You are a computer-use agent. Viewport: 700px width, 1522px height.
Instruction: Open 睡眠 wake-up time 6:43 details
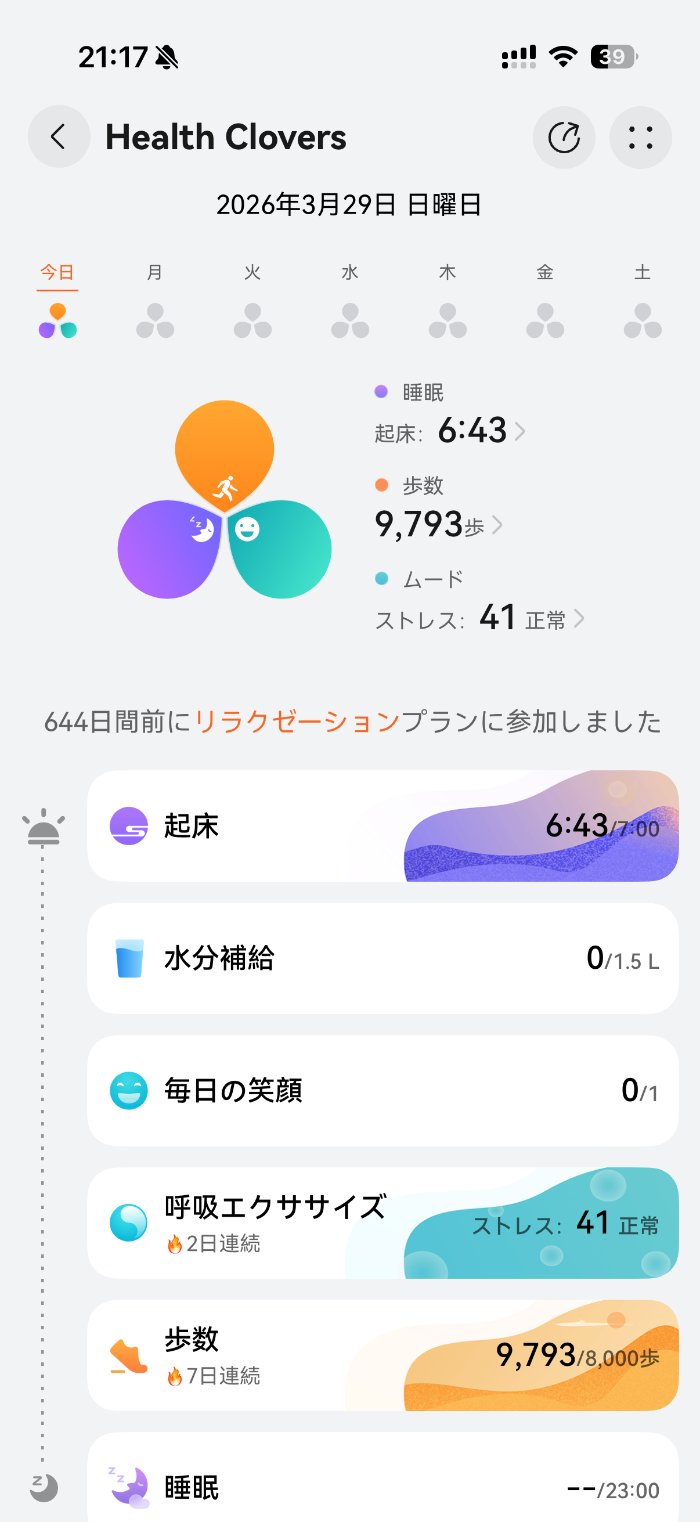(x=450, y=432)
